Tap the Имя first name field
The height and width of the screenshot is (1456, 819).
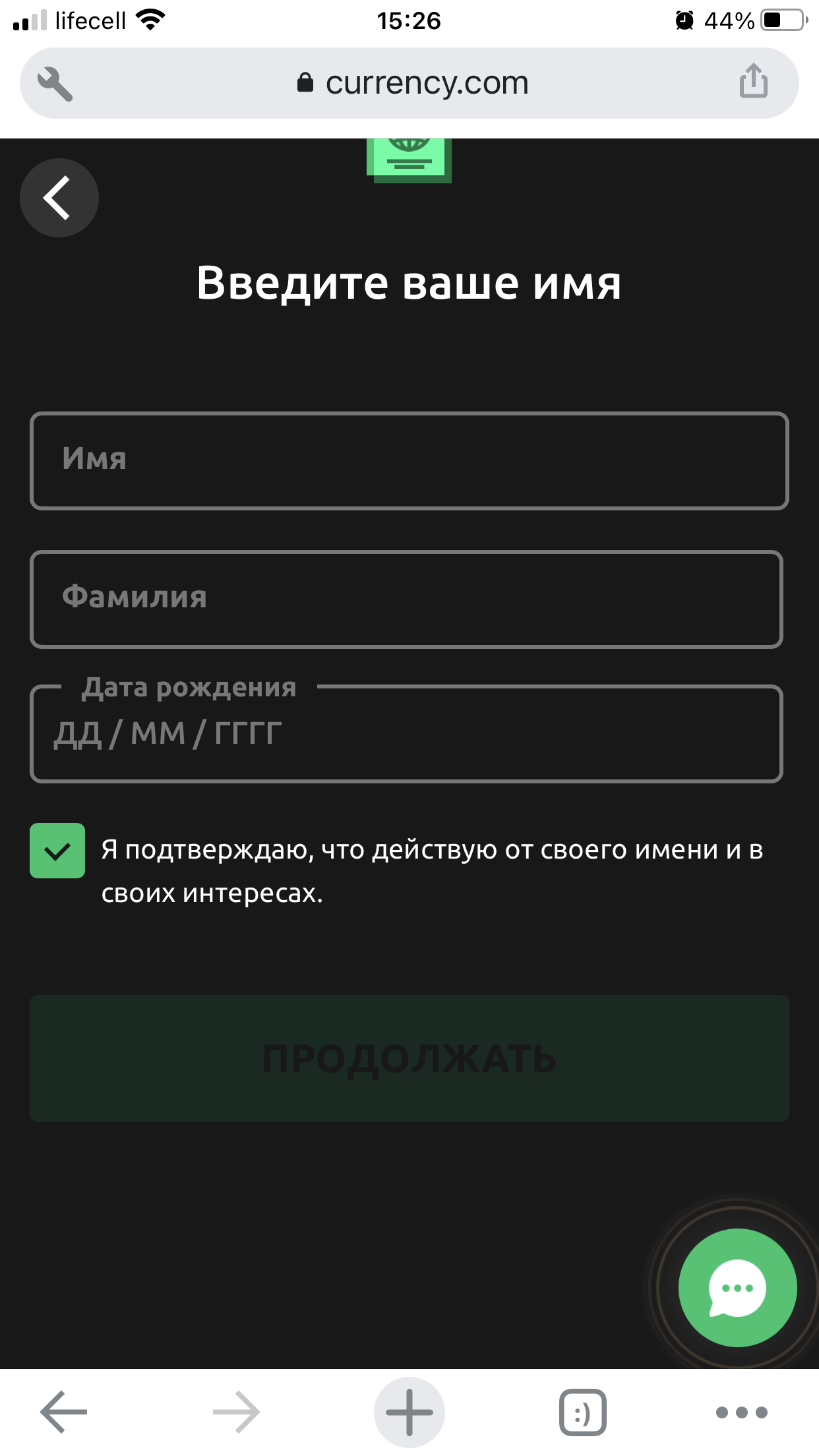click(409, 460)
